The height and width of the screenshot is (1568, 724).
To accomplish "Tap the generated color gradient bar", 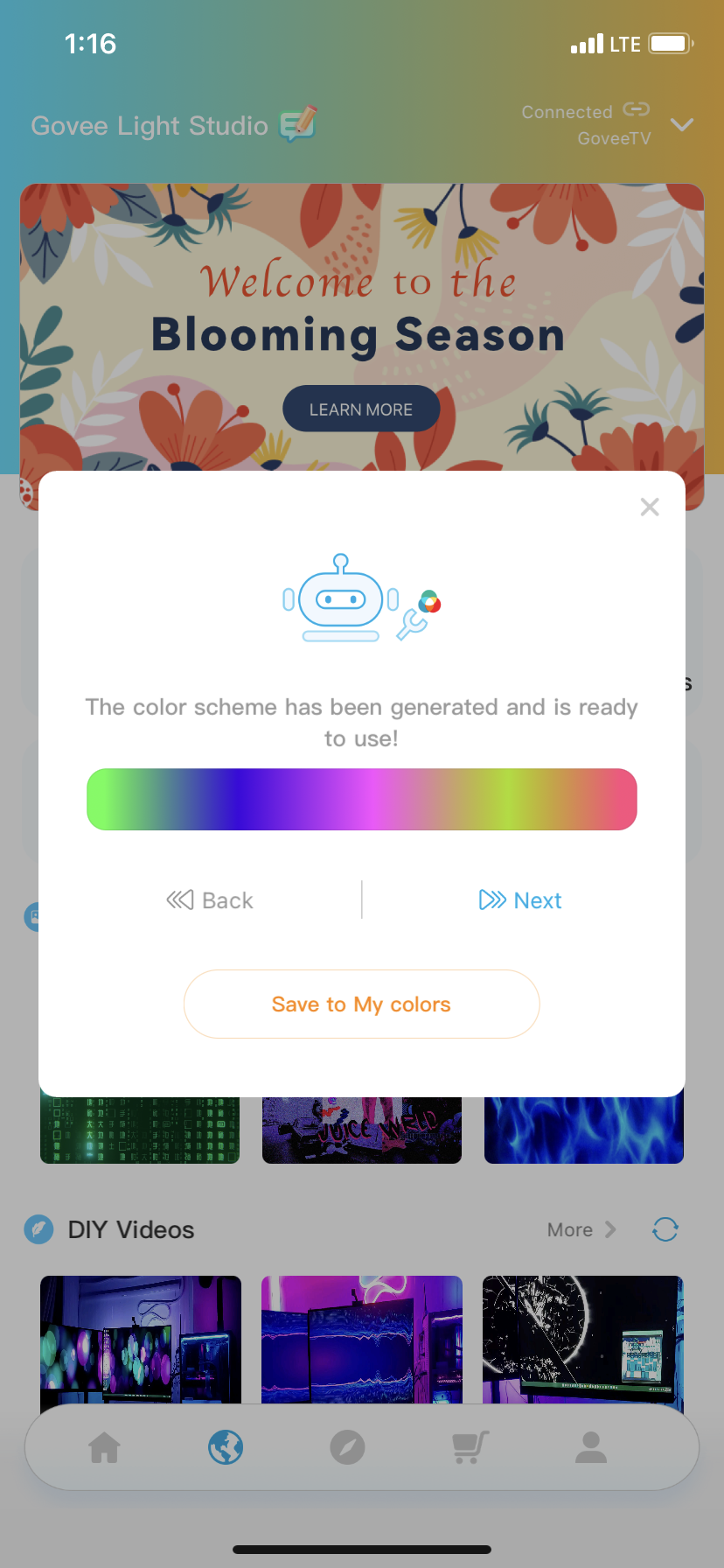I will (361, 799).
